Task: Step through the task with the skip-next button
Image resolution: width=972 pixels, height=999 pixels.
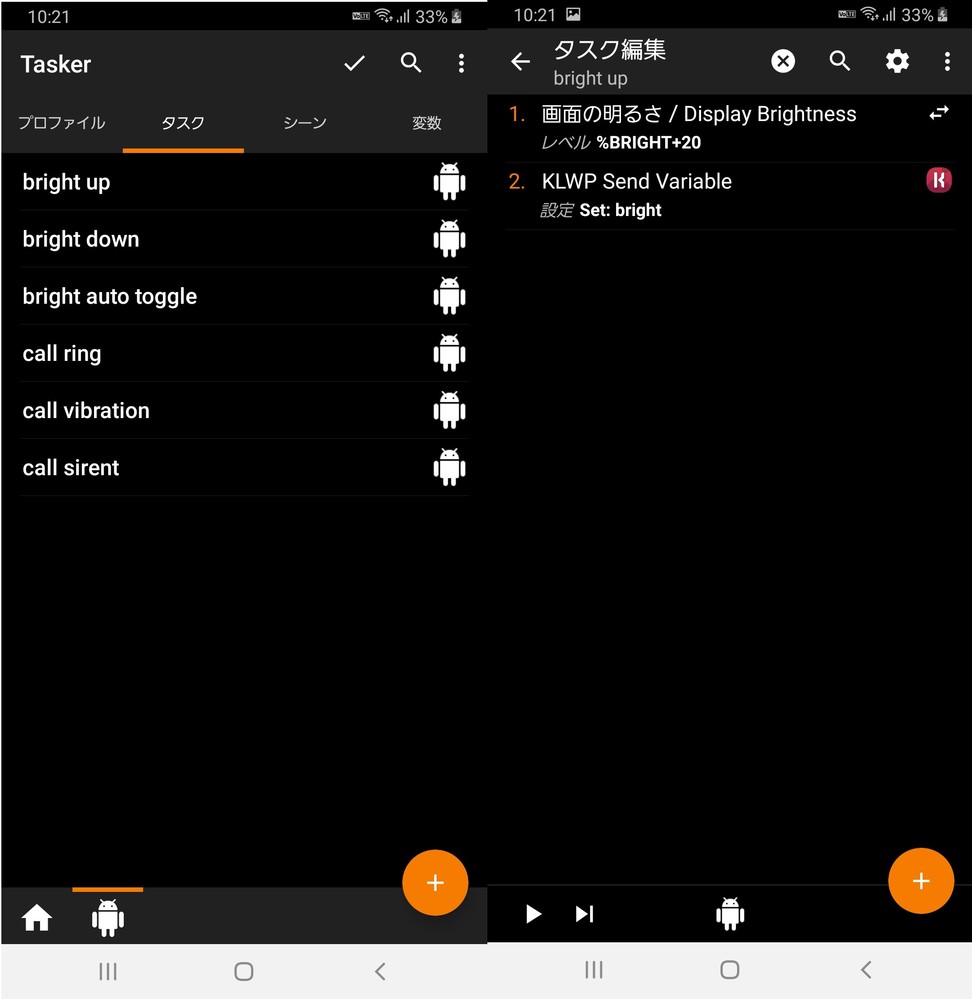Action: coord(585,914)
